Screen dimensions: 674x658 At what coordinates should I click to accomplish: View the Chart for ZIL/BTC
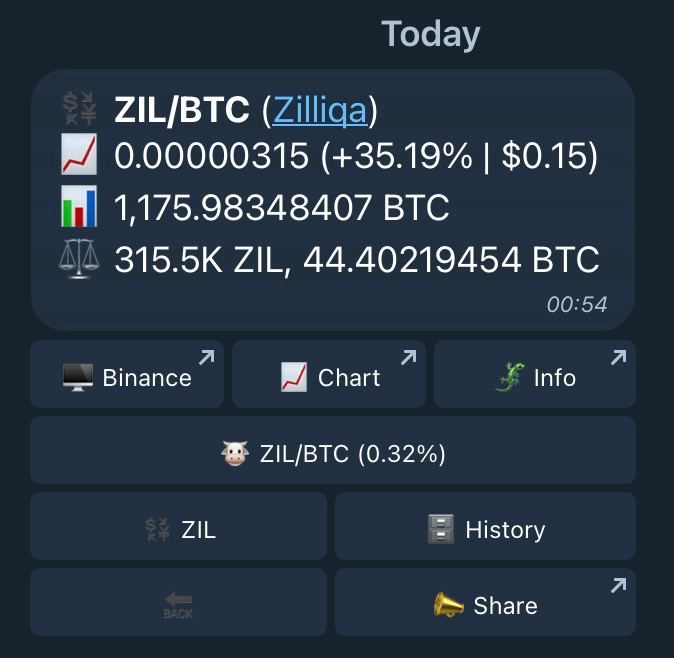(x=329, y=375)
